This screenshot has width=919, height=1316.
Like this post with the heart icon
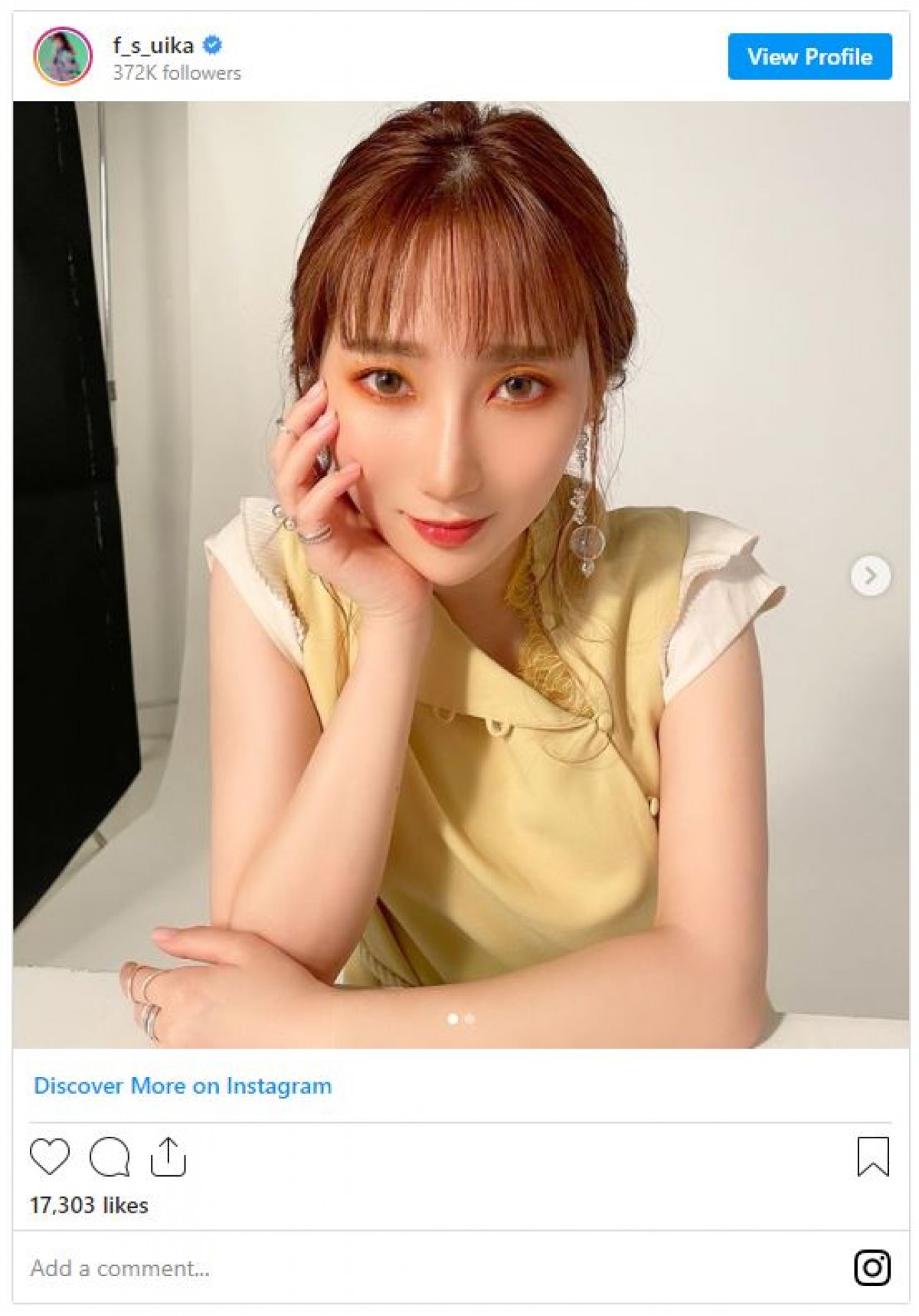tap(50, 1156)
